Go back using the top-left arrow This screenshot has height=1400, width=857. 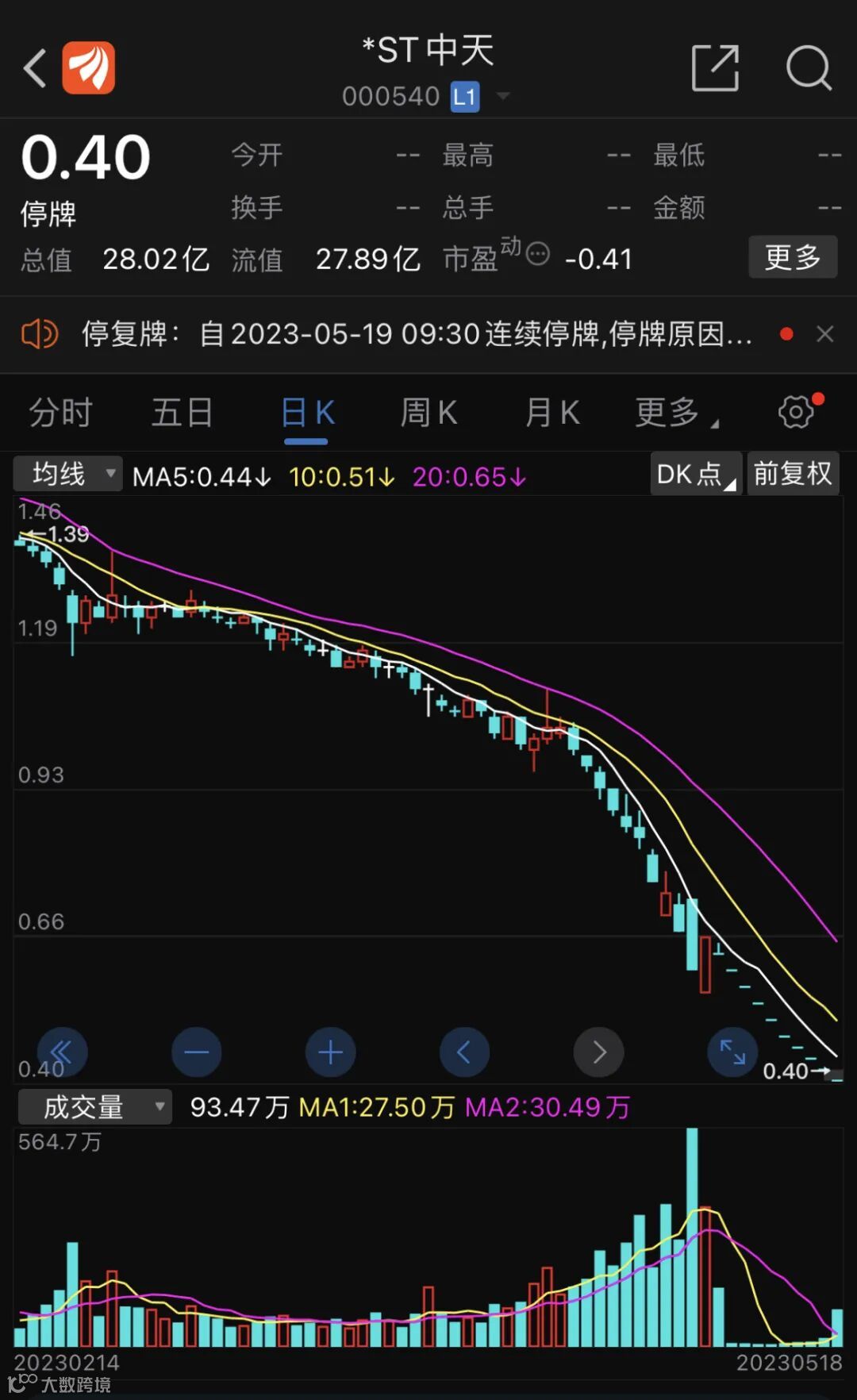[x=35, y=68]
